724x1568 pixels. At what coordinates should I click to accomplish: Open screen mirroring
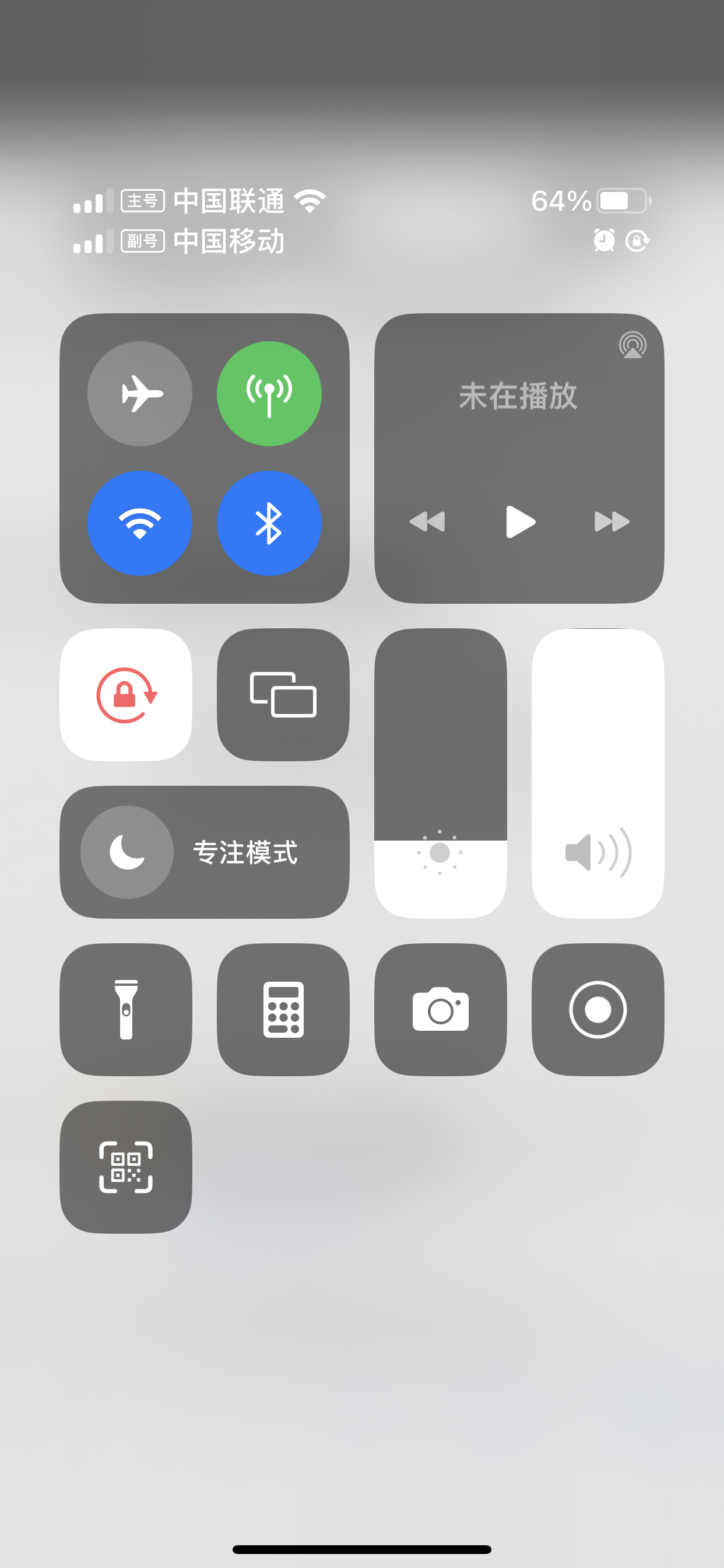tap(283, 695)
